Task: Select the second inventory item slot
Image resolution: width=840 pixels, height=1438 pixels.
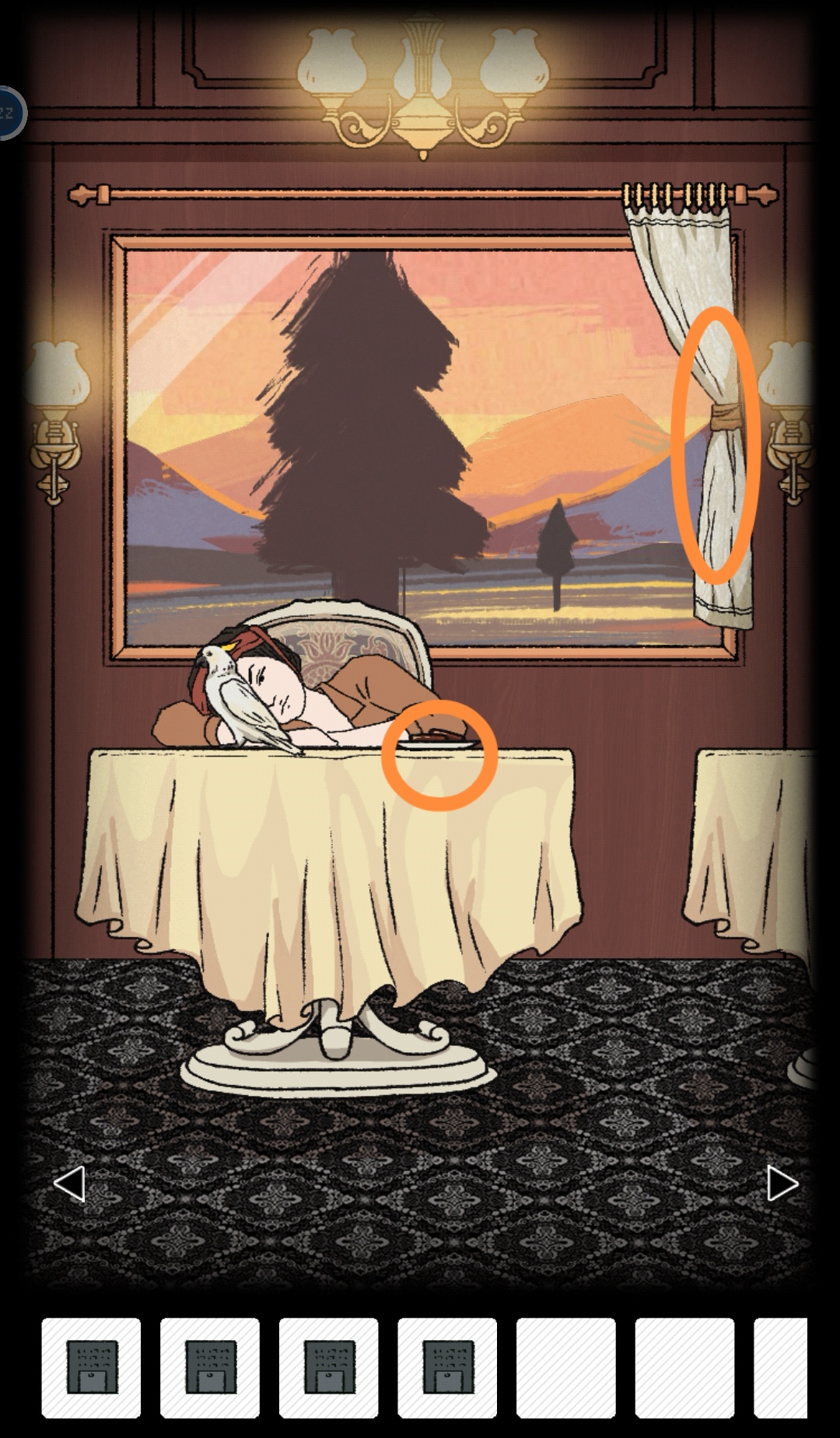Action: (210, 1367)
